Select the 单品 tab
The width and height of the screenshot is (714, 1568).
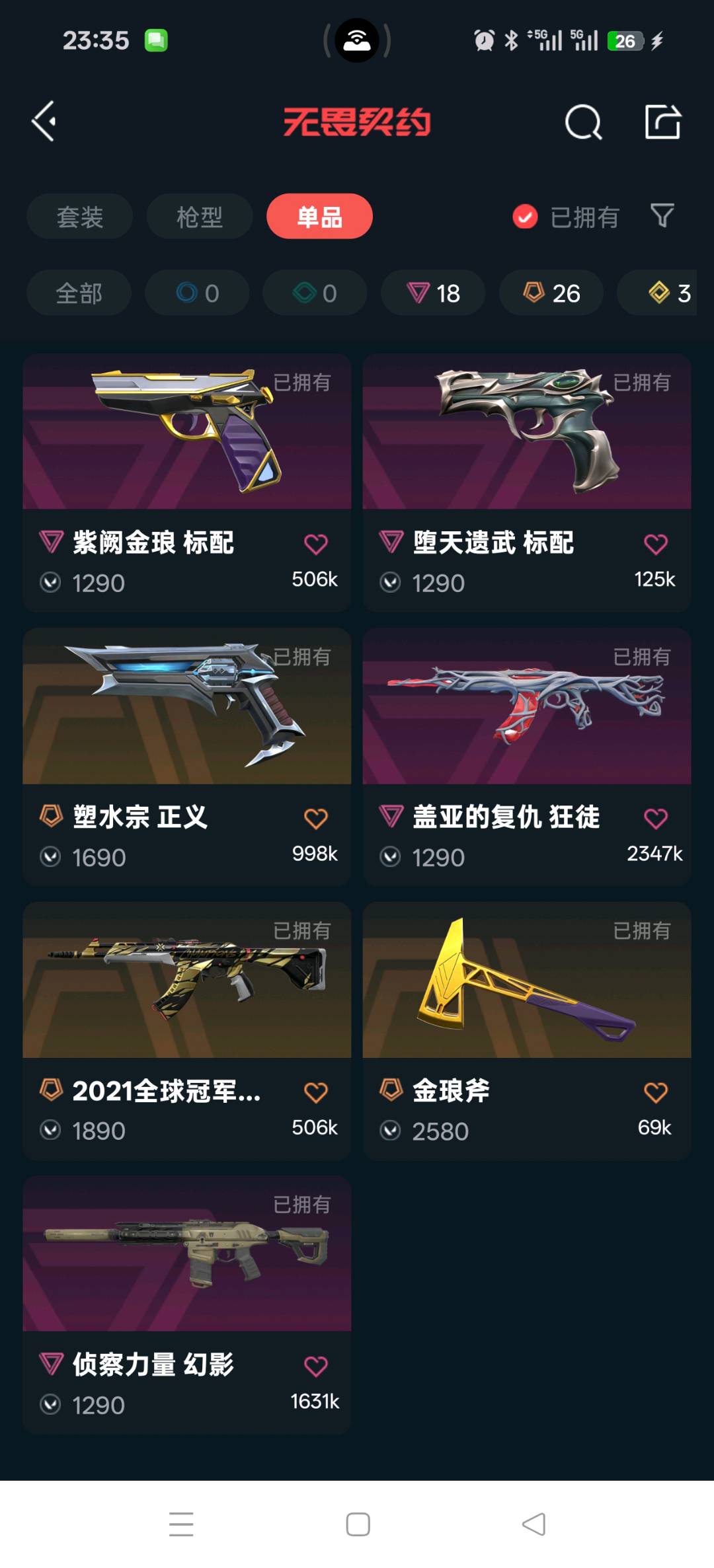(319, 217)
